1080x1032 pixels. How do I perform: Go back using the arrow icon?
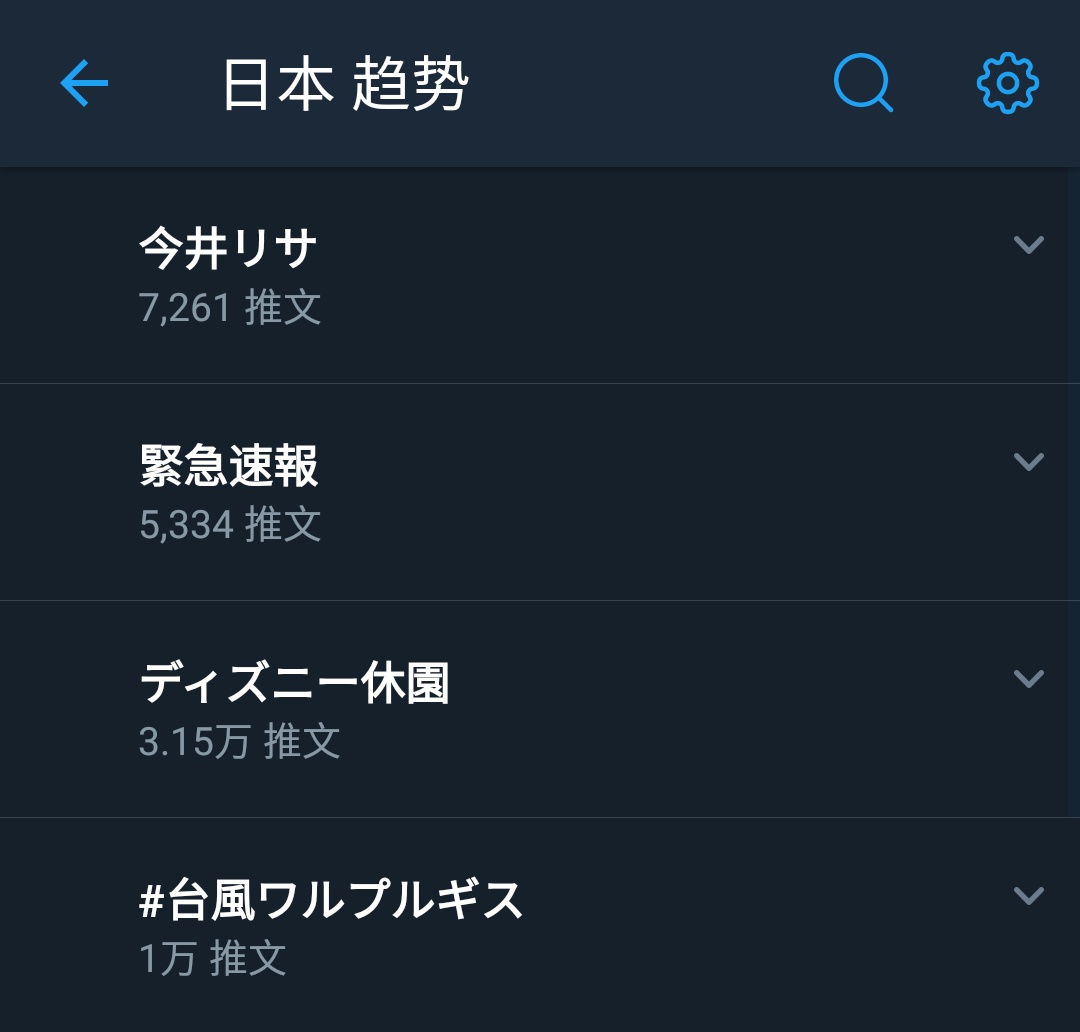(84, 83)
